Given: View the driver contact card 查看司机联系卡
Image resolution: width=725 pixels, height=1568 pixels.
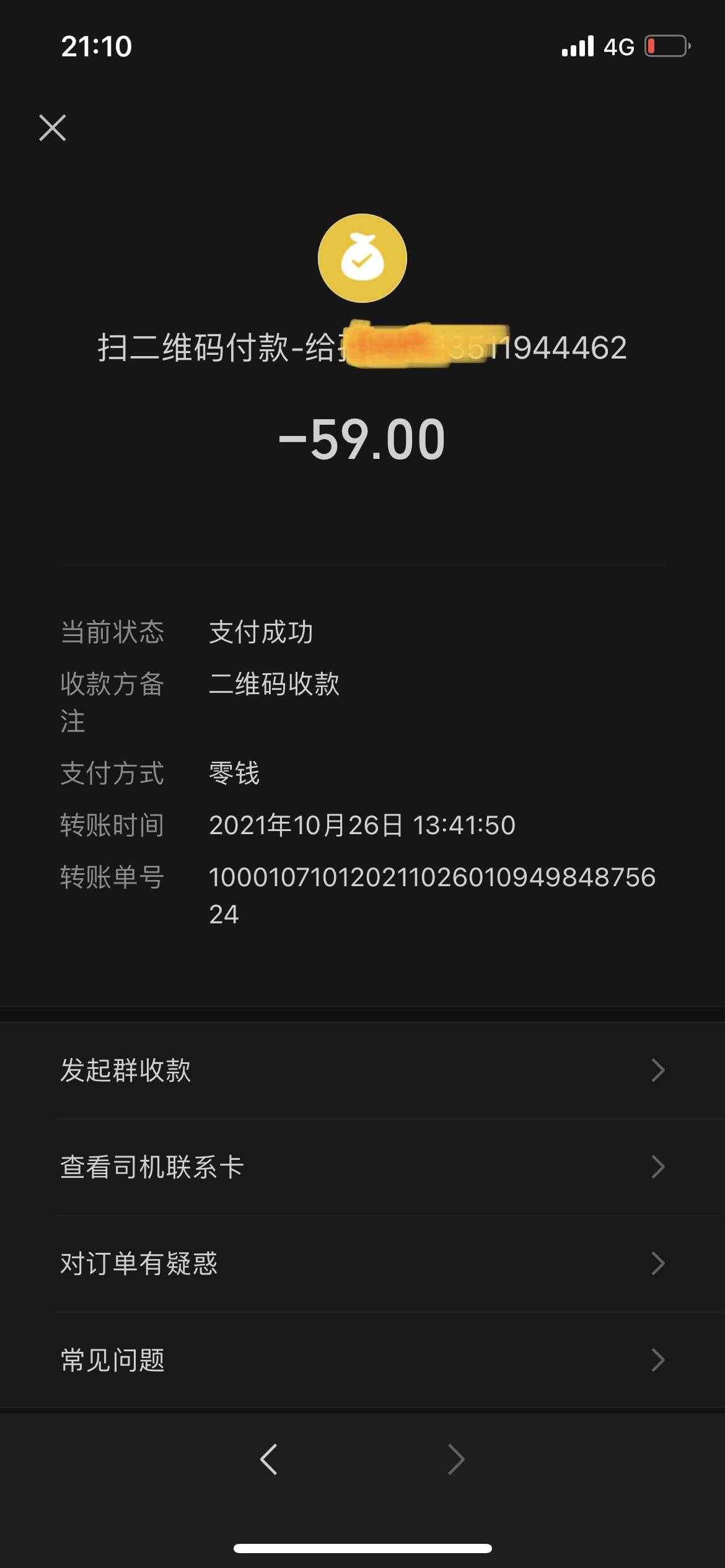Looking at the screenshot, I should pyautogui.click(x=362, y=1167).
